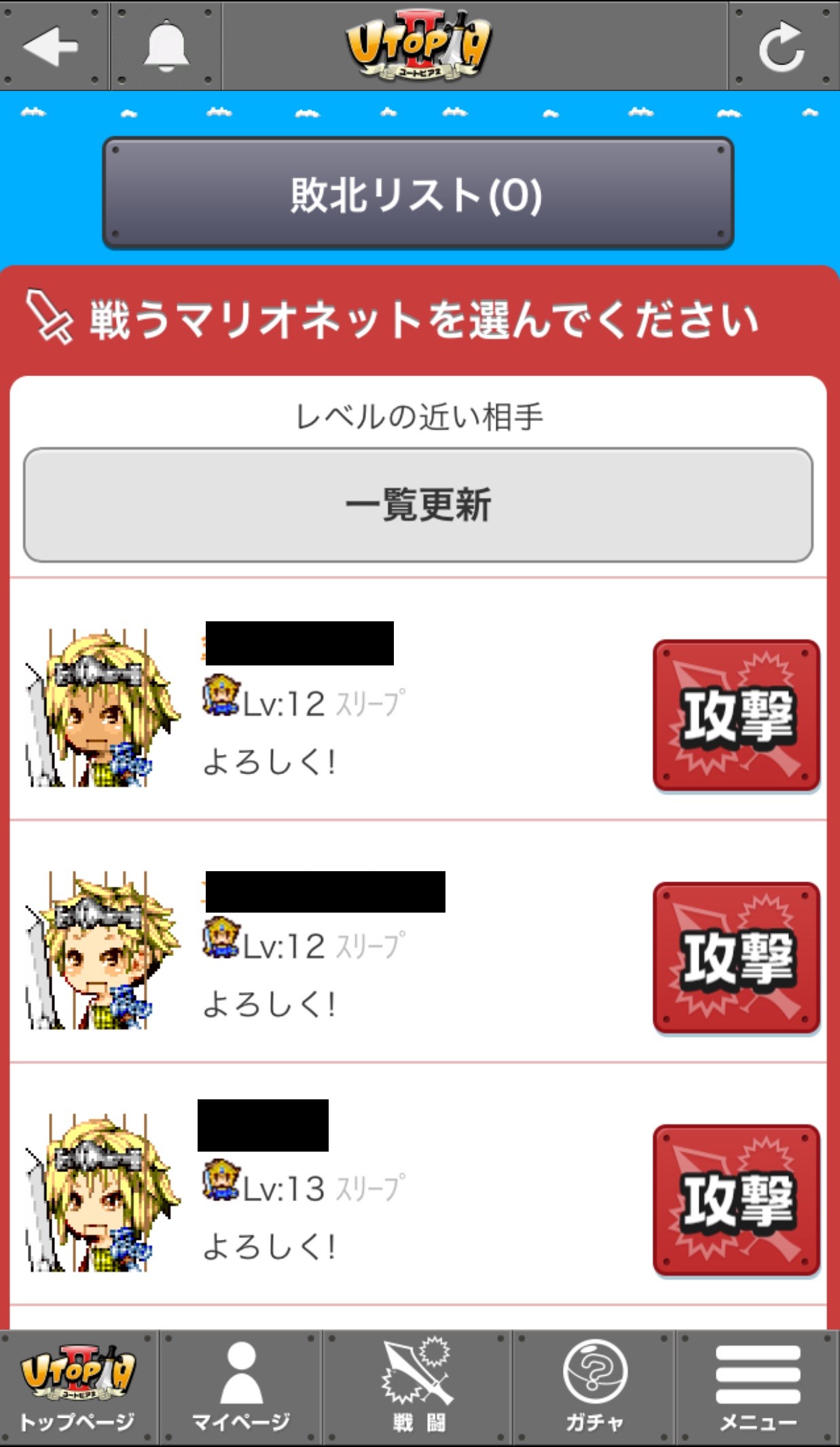The width and height of the screenshot is (840, 1447).
Task: Reload the page with the refresh icon
Action: 782,45
